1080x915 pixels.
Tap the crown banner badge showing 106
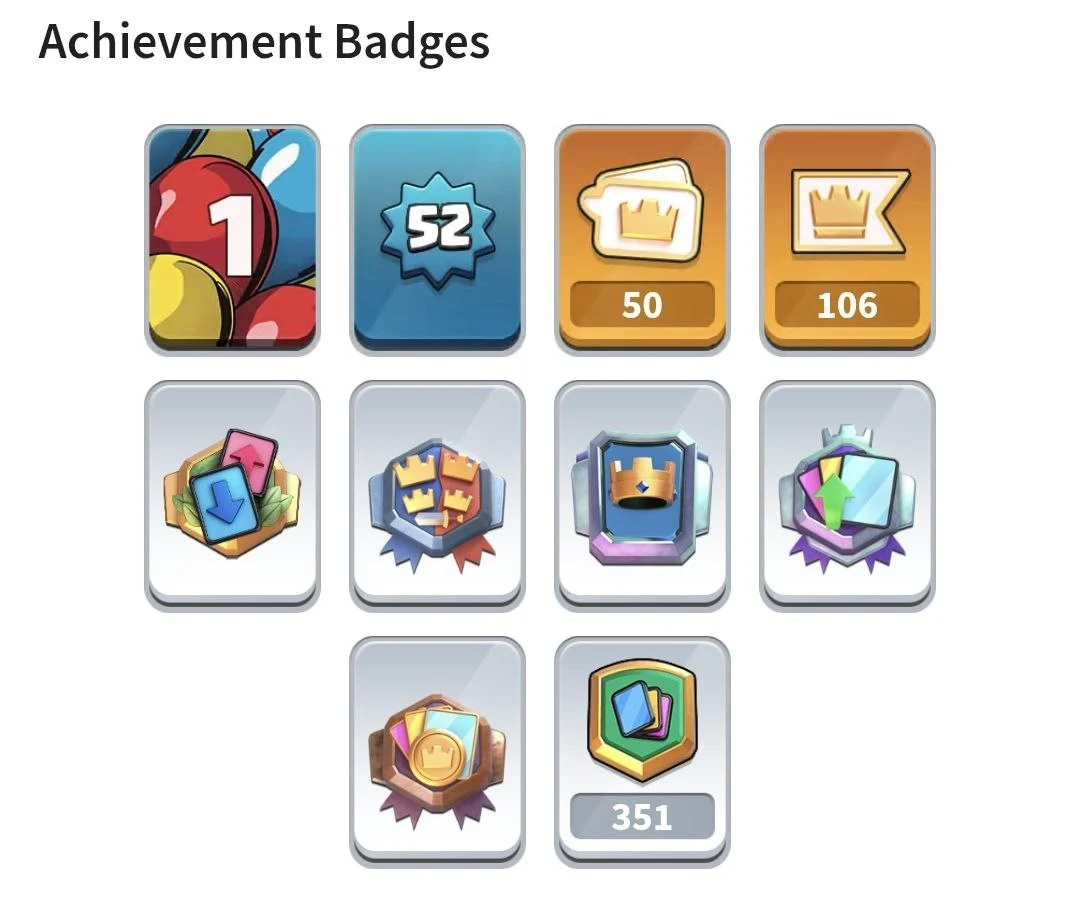847,238
